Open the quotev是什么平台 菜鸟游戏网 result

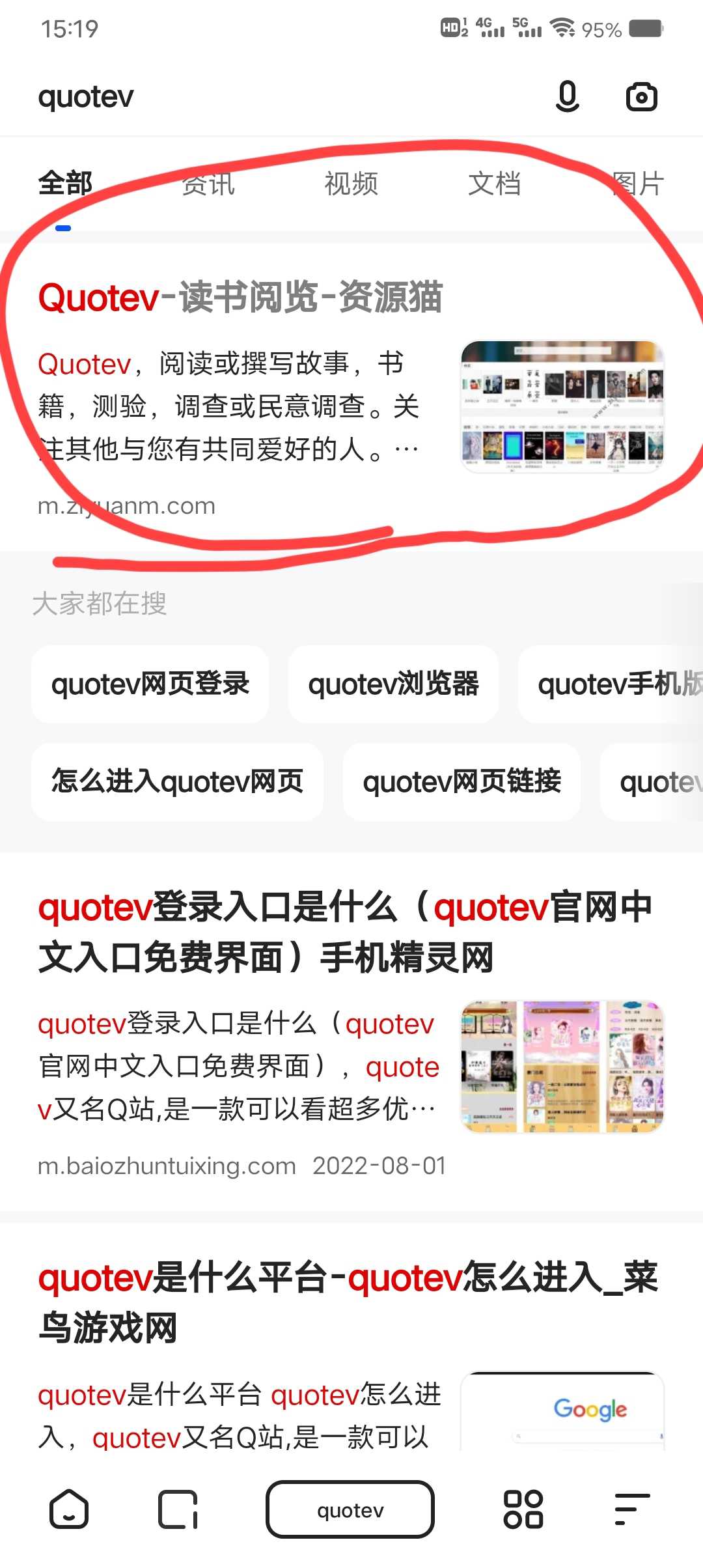(x=348, y=1302)
